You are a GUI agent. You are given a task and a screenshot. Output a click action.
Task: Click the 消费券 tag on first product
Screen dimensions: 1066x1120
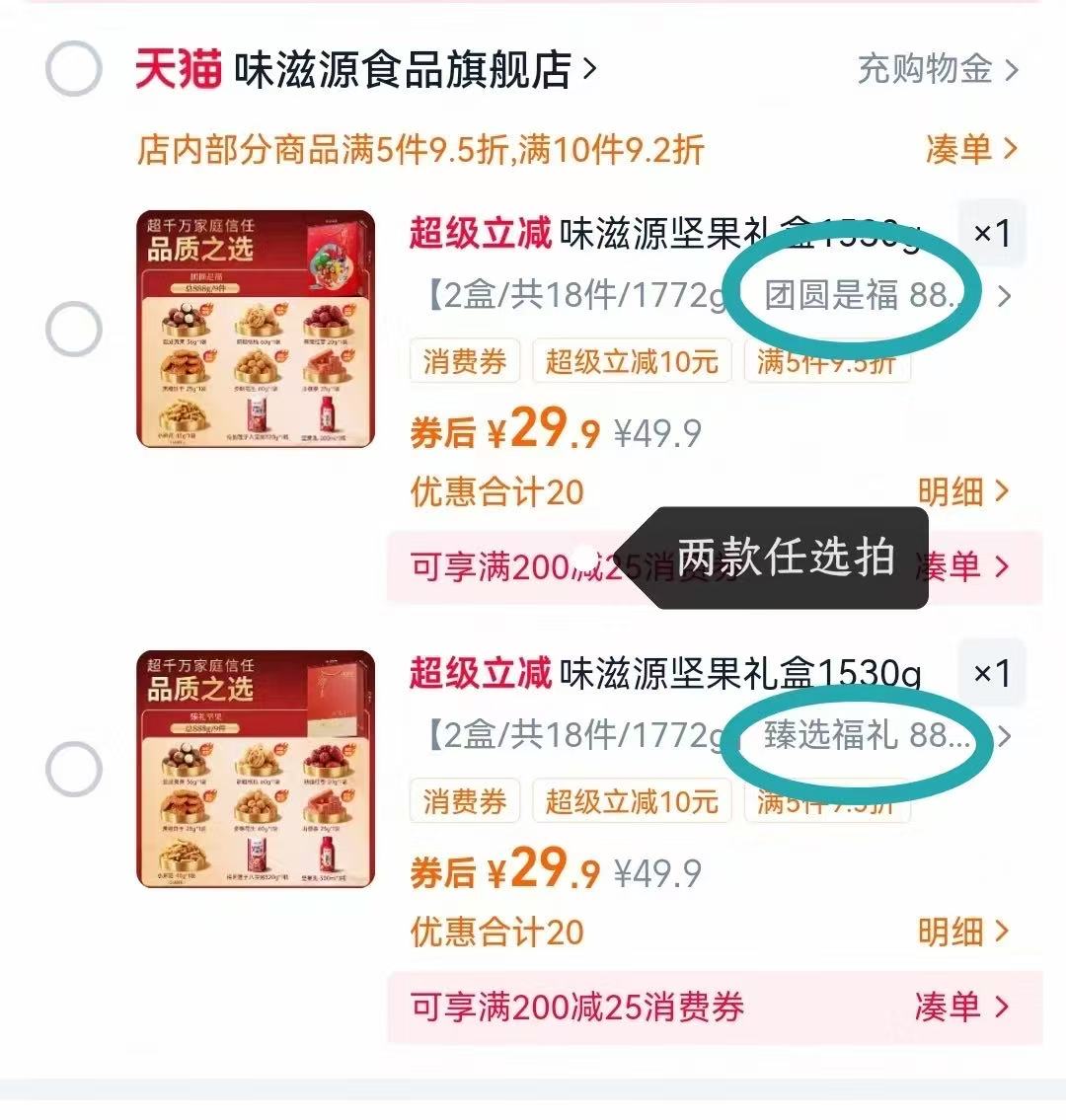pos(465,361)
